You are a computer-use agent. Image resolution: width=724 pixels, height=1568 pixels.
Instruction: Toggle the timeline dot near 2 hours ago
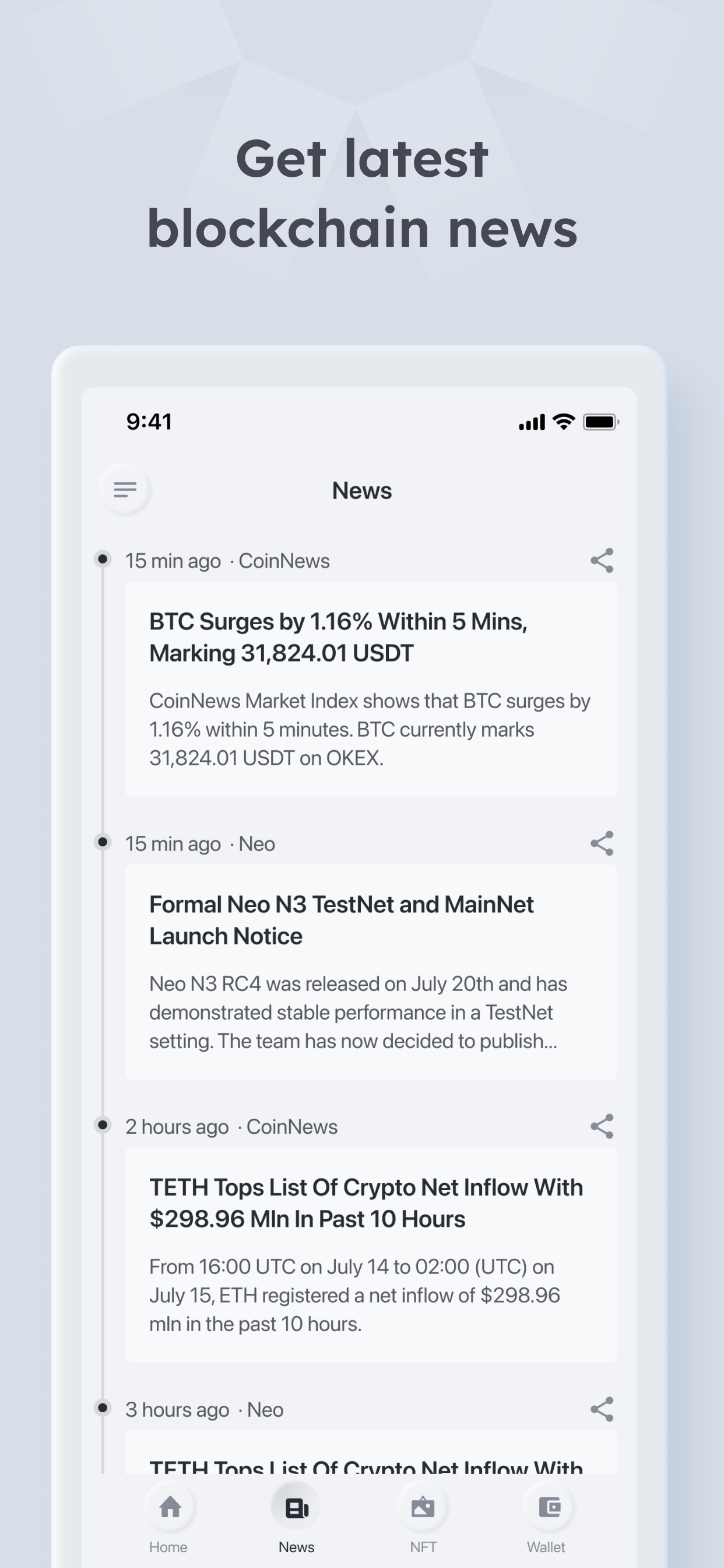click(x=102, y=1125)
